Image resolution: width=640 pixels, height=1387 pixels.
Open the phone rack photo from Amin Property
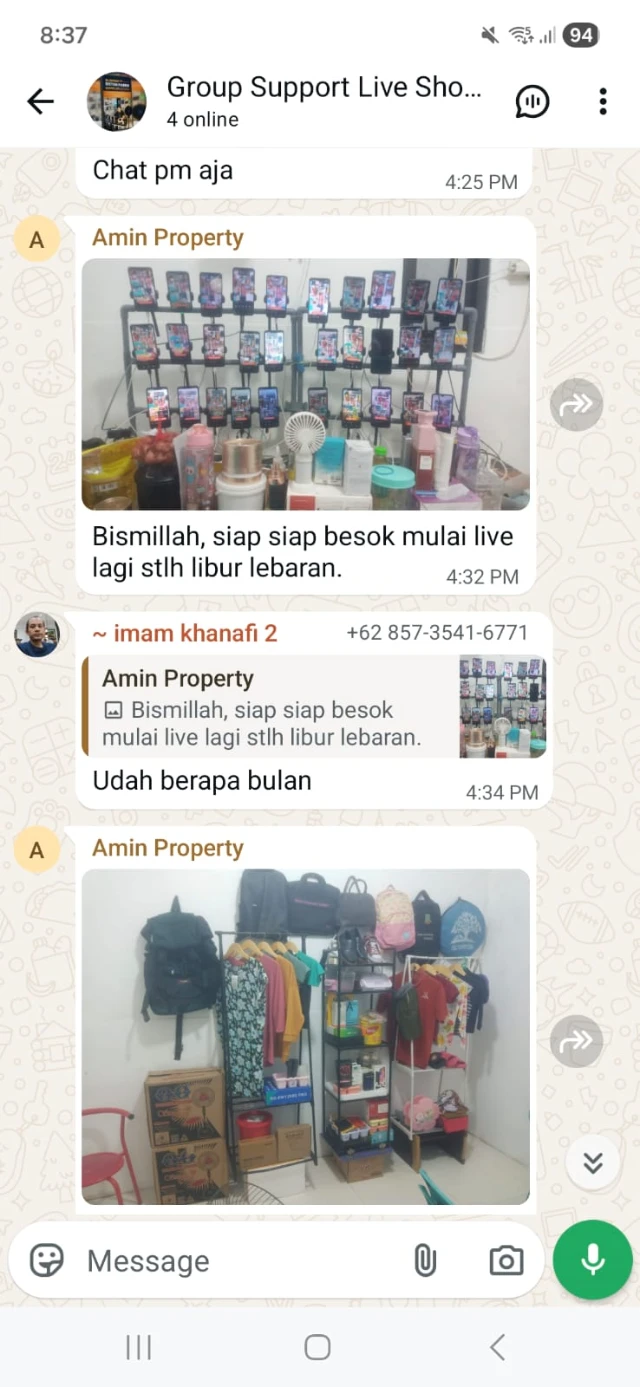click(x=306, y=384)
